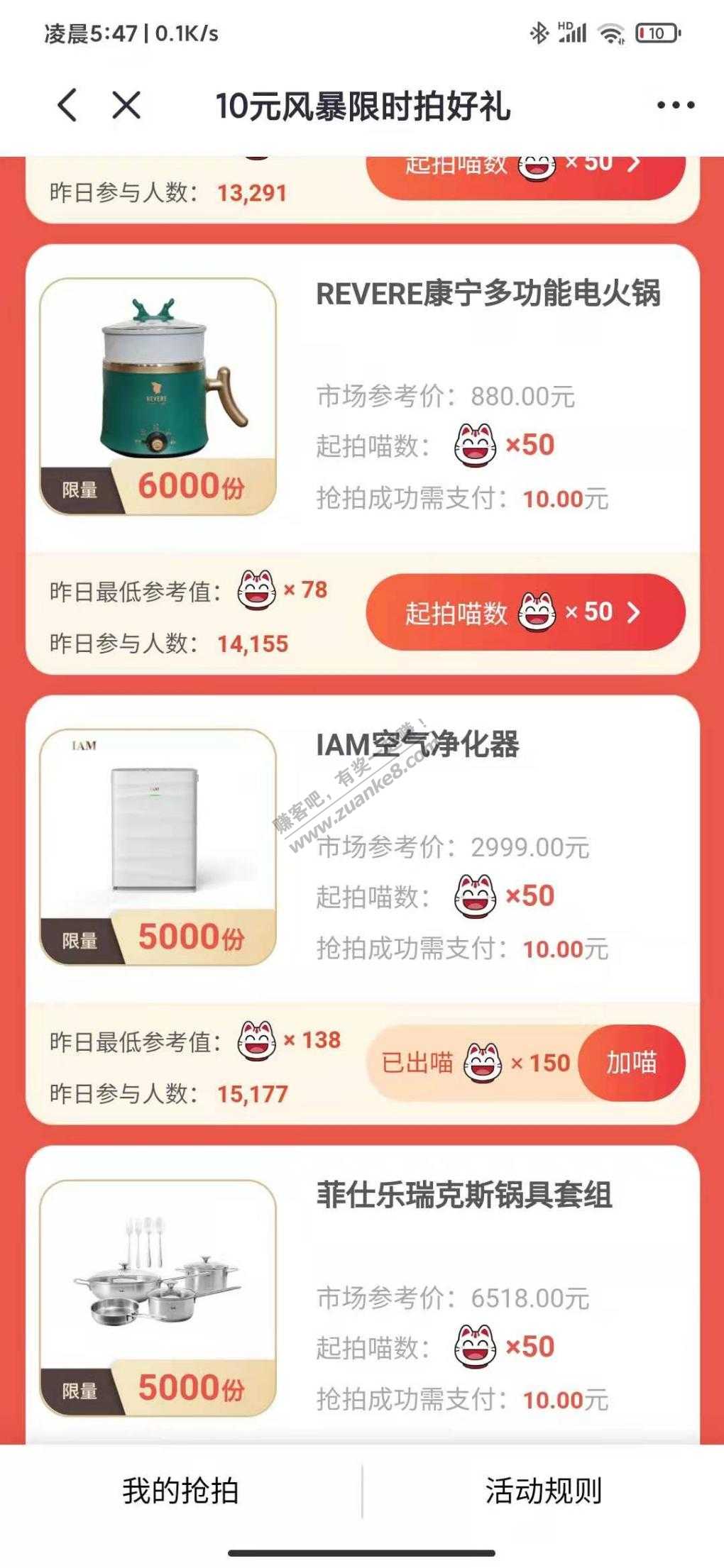
Task: Tap the starting bid button for REVERE电火锅
Action: [x=525, y=612]
